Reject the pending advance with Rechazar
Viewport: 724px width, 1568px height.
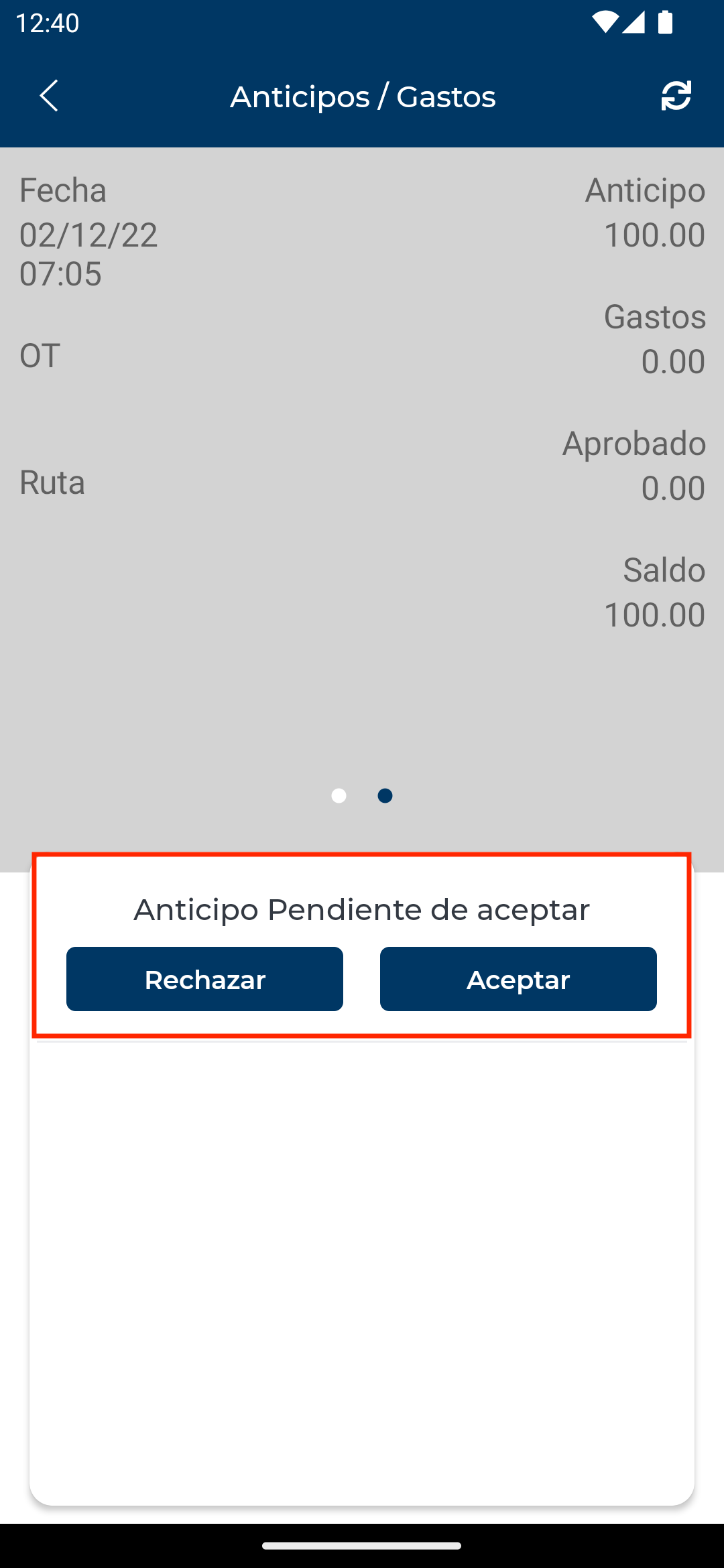pyautogui.click(x=204, y=979)
